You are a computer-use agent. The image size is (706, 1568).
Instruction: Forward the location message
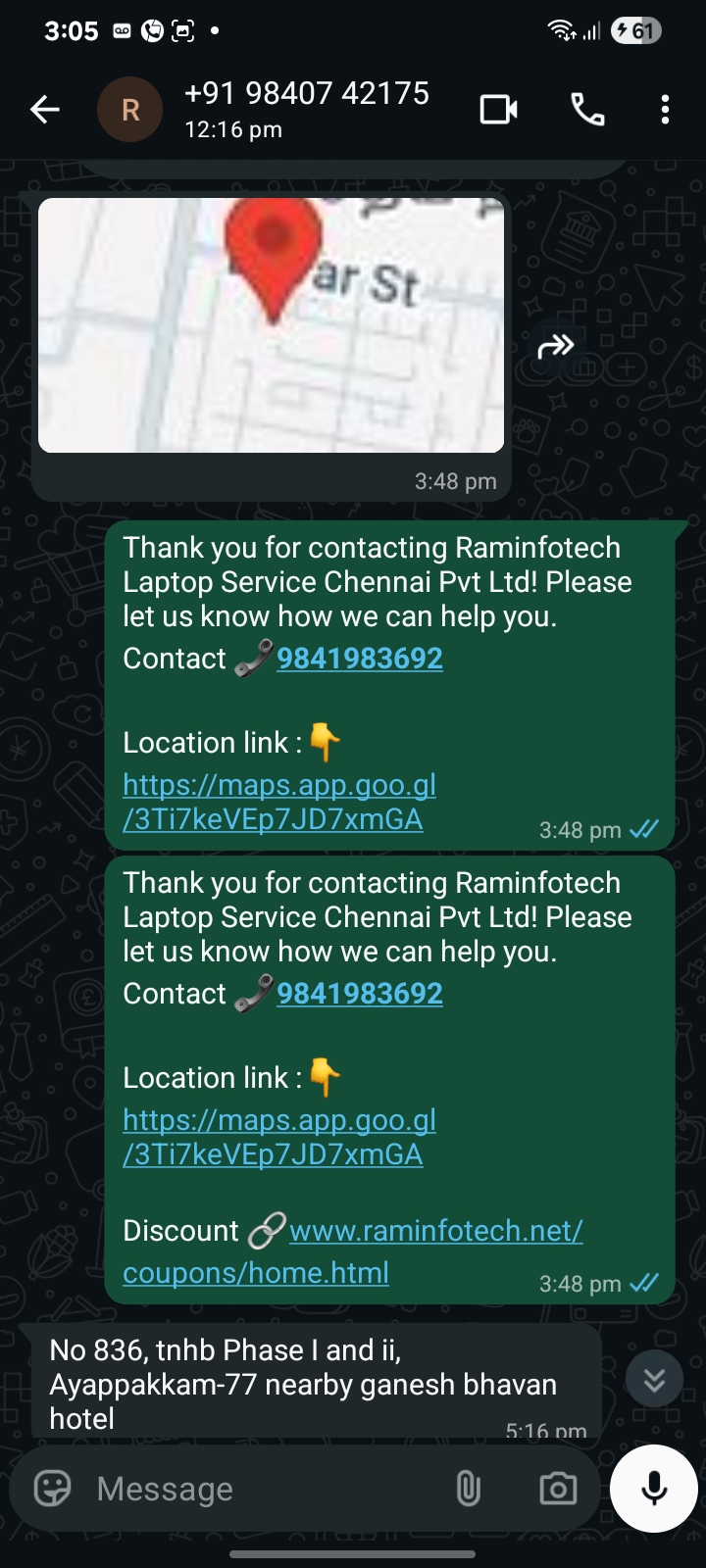pyautogui.click(x=556, y=346)
